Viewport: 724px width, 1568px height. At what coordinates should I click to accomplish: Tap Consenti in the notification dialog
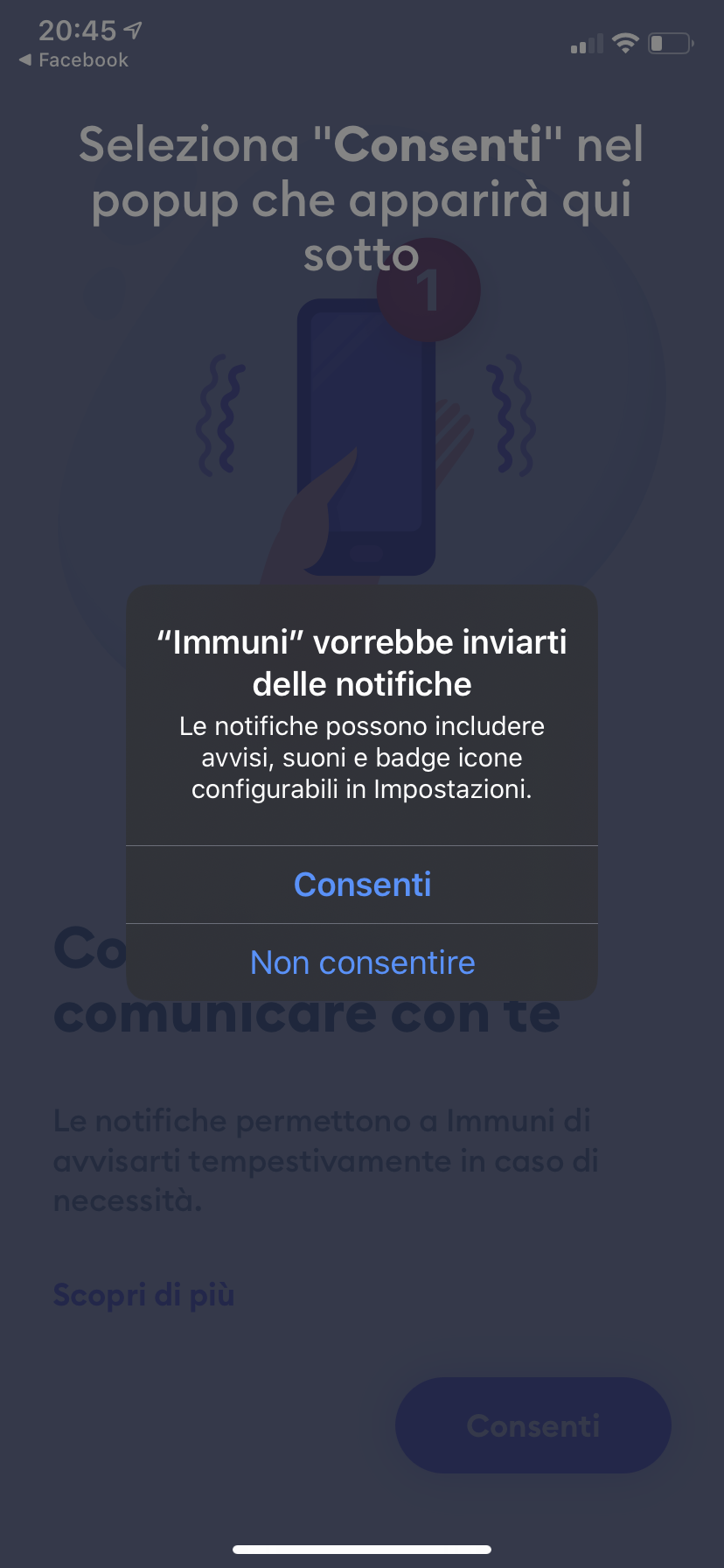[362, 885]
